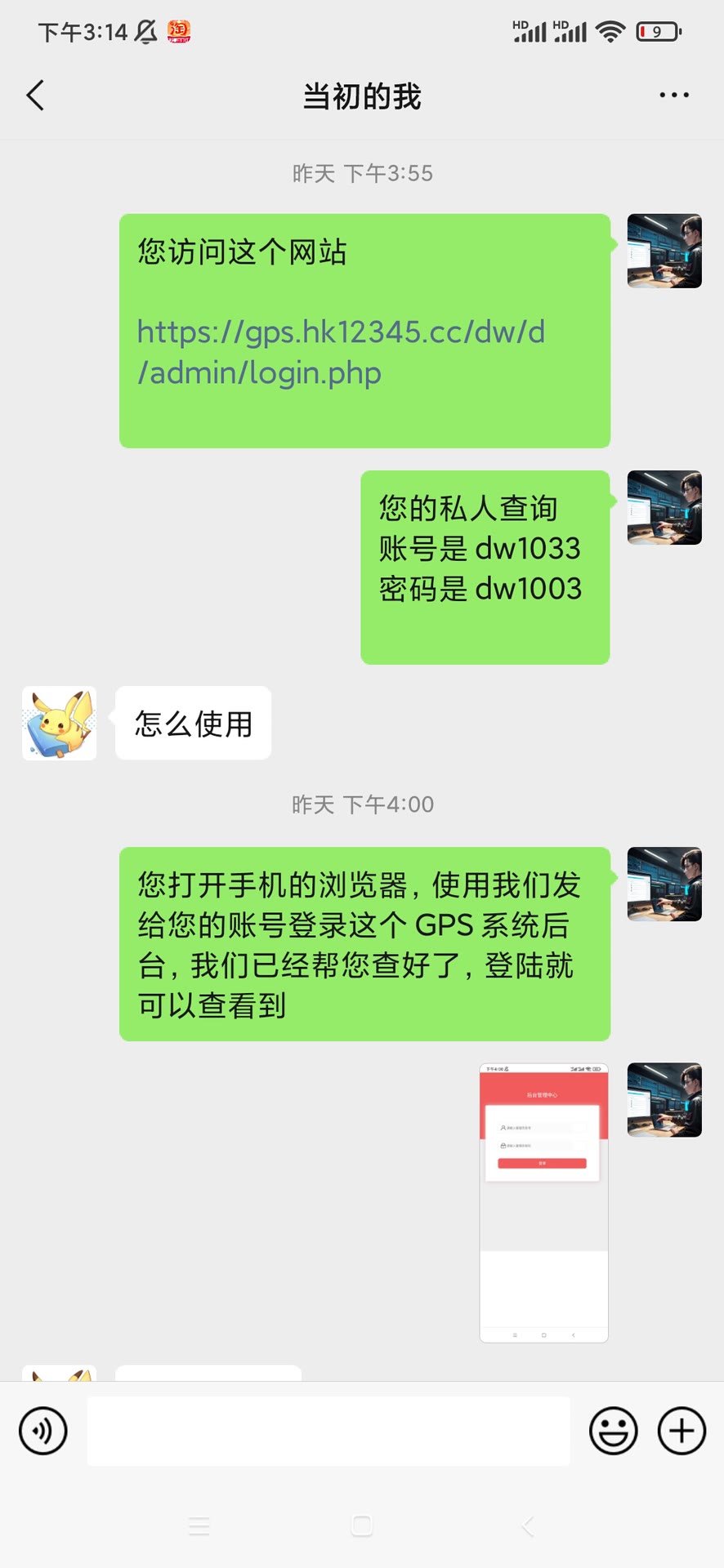Tap the battery indicator showing 9 percent
This screenshot has height=1568, width=724.
pos(659,31)
